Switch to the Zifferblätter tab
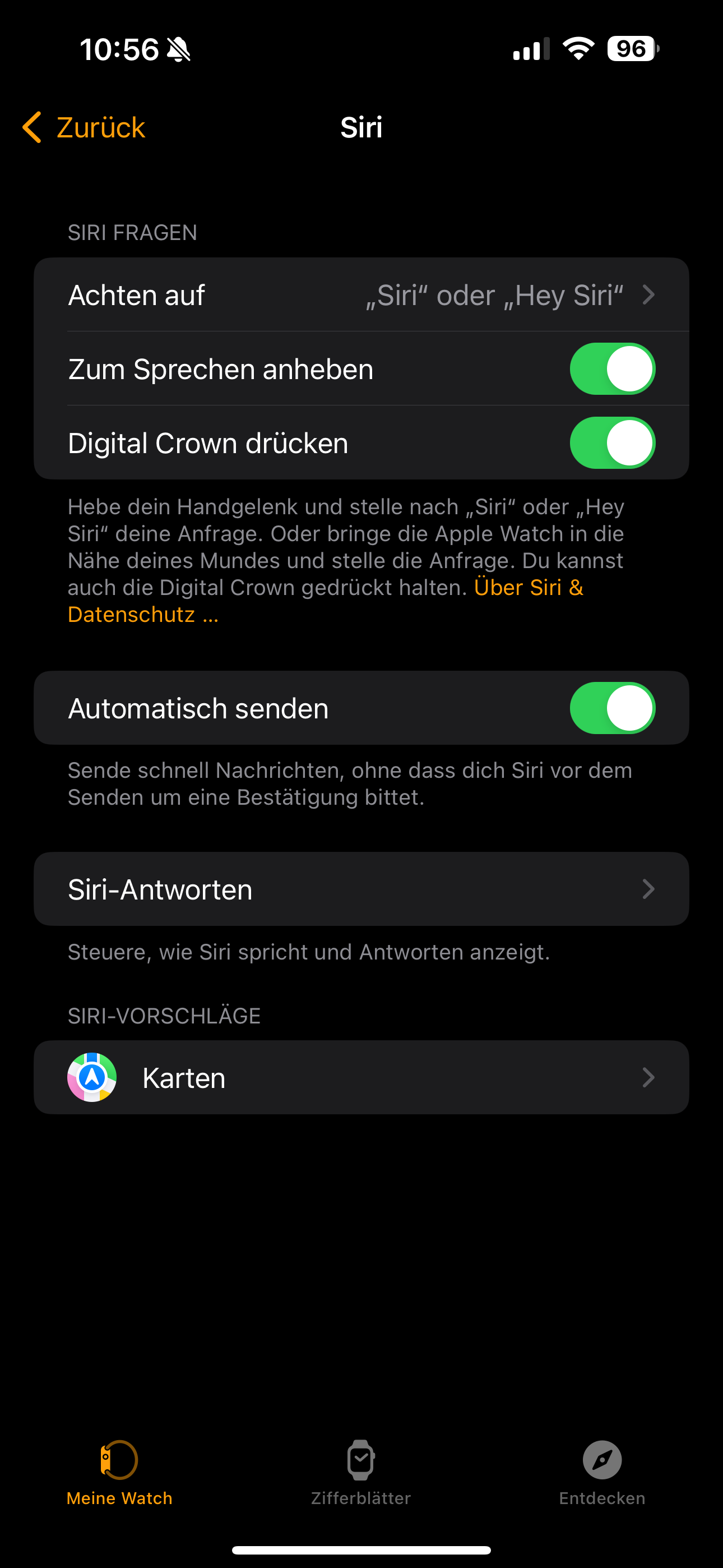The image size is (723, 1568). (x=361, y=1472)
